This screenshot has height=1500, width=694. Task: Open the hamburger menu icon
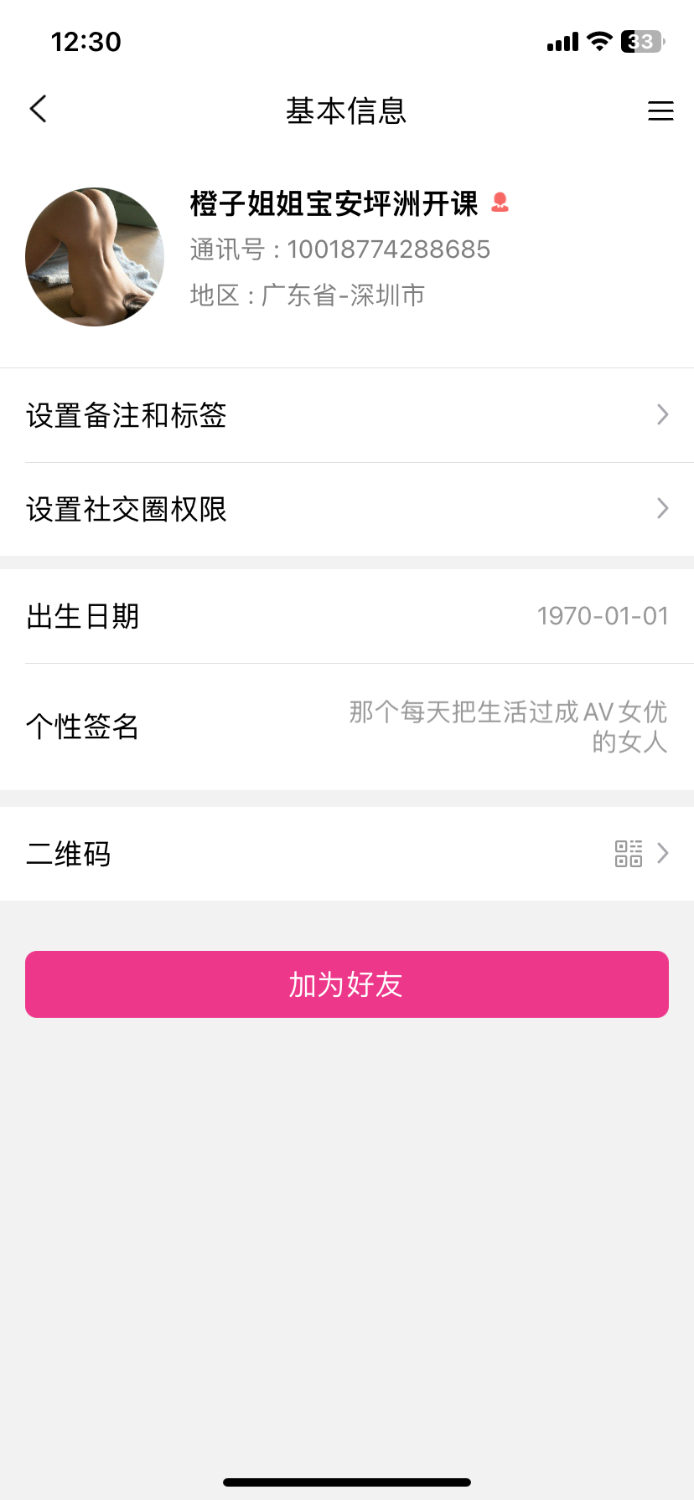coord(660,111)
